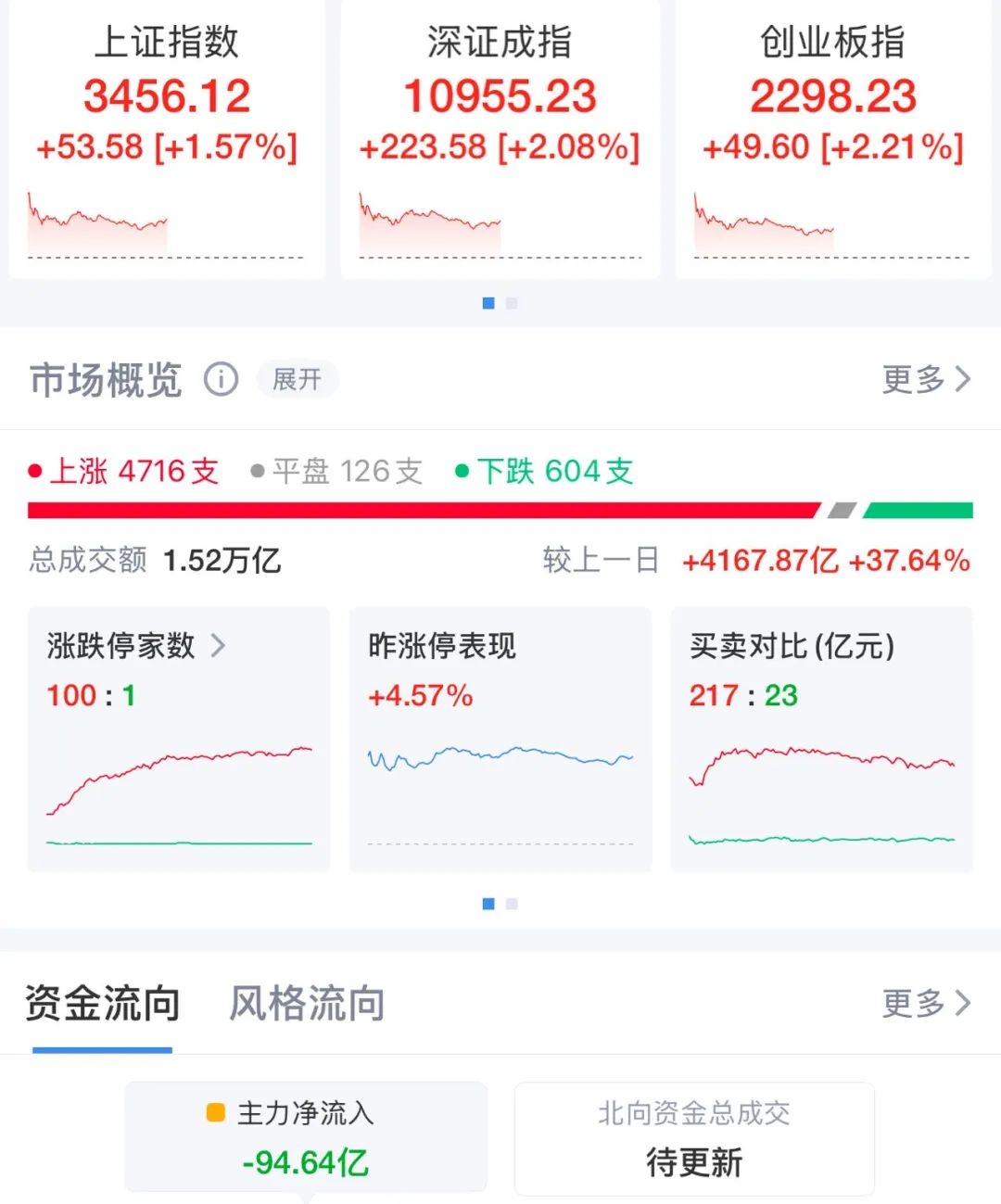Click the gray pagination dot below index cards
The image size is (1001, 1204).
(513, 303)
